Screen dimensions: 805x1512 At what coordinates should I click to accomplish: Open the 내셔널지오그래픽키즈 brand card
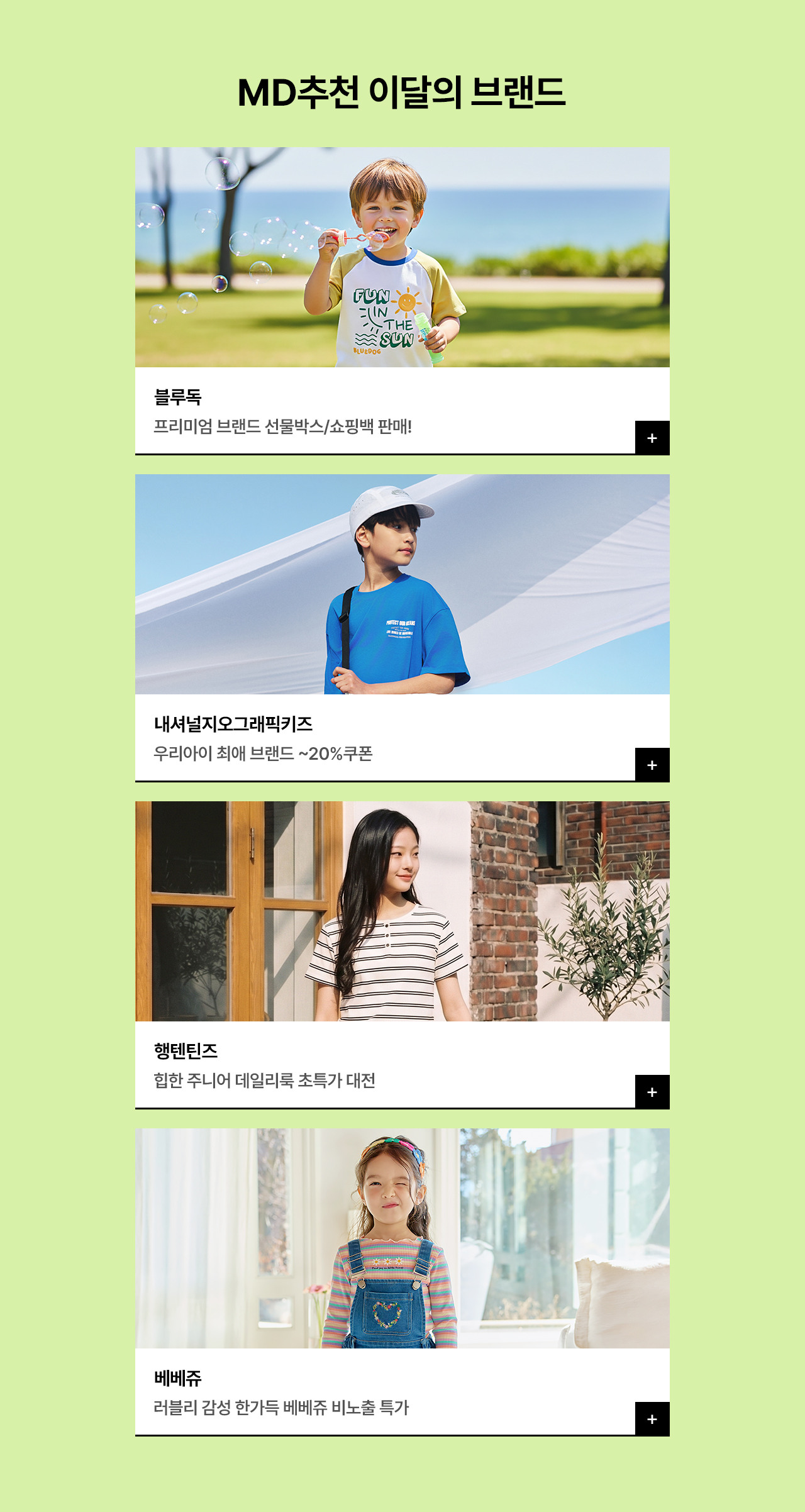pyautogui.click(x=402, y=628)
